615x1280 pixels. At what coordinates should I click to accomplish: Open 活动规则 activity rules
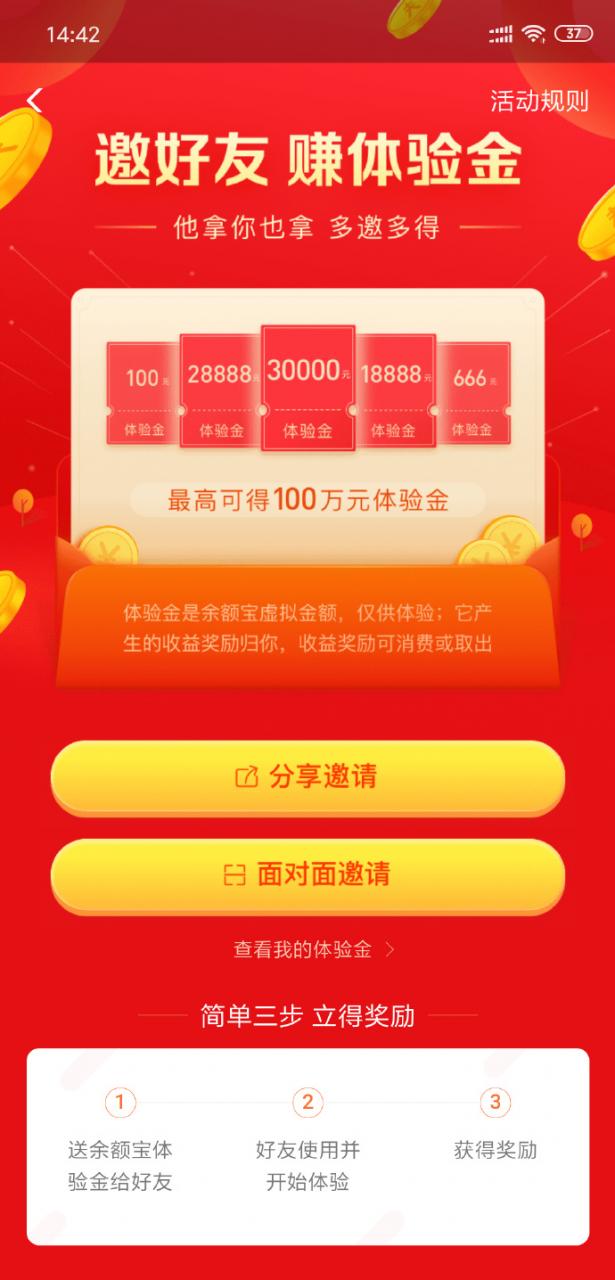coord(539,101)
